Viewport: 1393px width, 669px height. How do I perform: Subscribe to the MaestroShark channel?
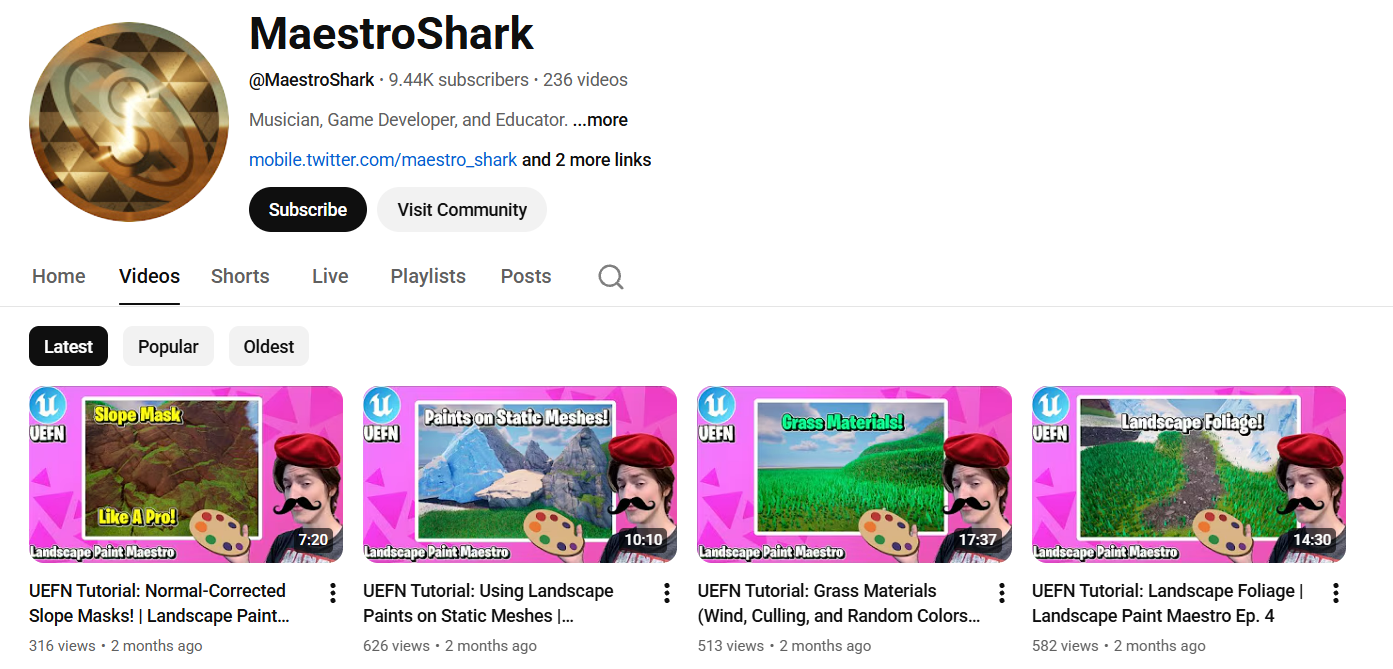click(307, 210)
